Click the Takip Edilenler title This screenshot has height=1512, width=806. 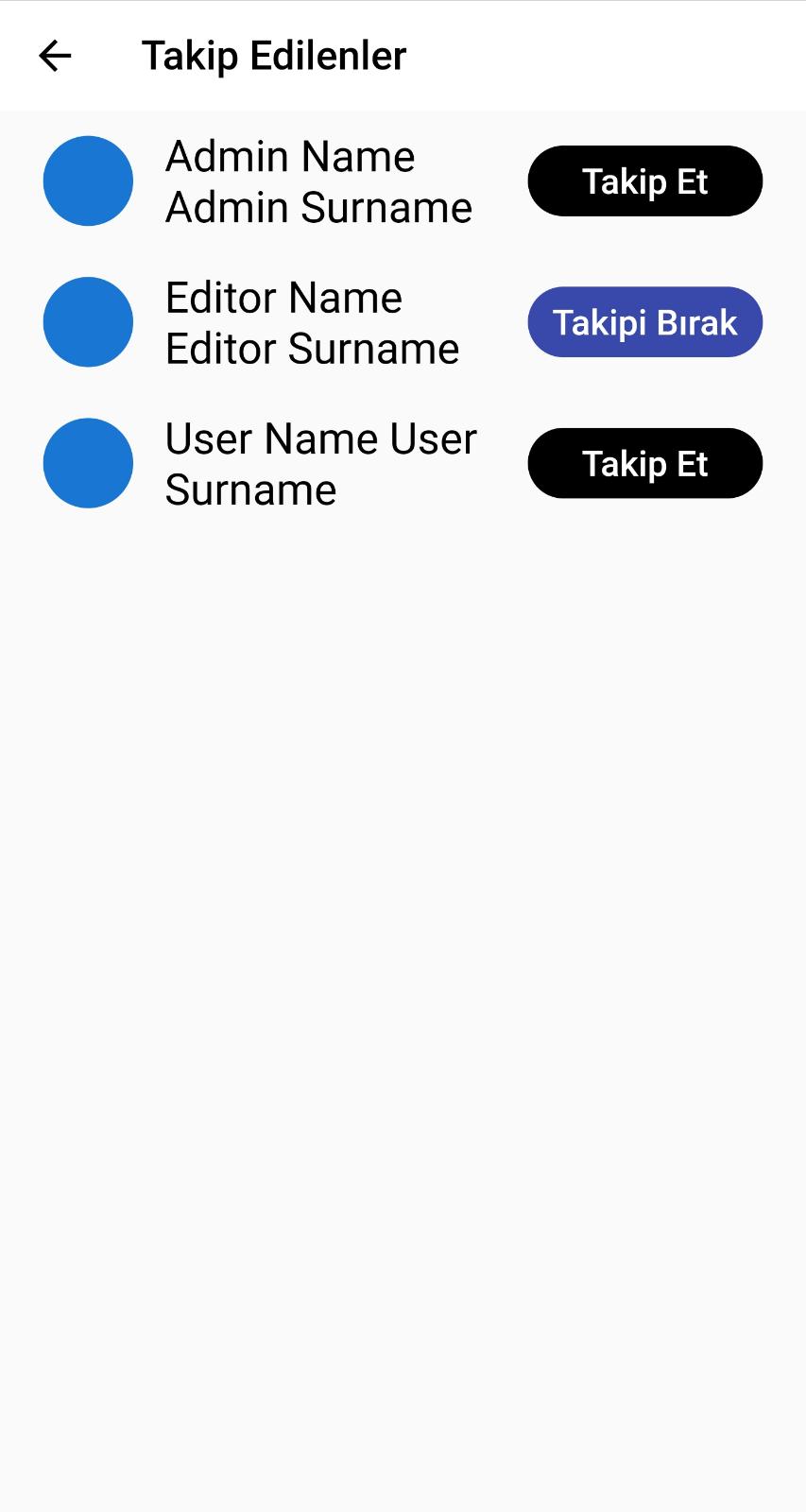coord(274,55)
